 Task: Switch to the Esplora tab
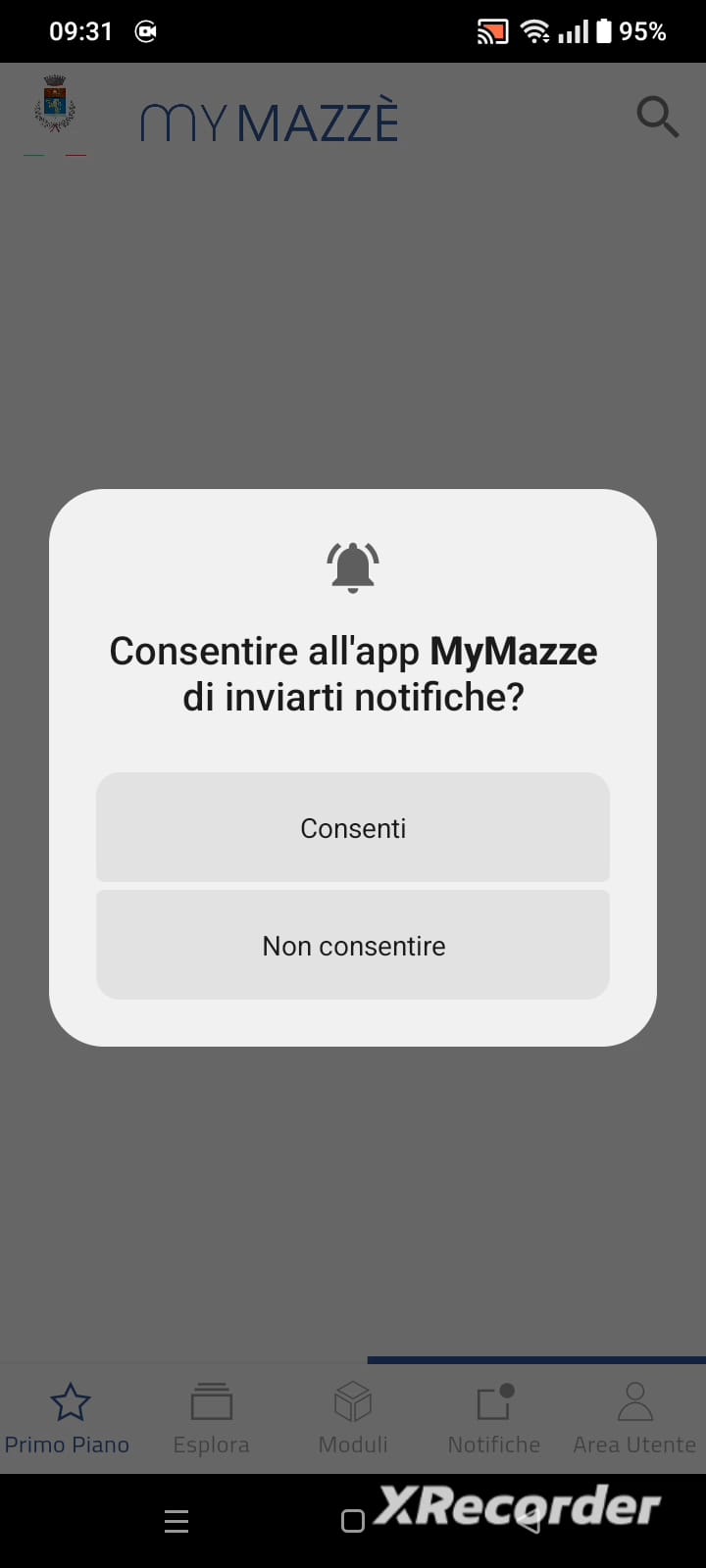coord(211,1418)
